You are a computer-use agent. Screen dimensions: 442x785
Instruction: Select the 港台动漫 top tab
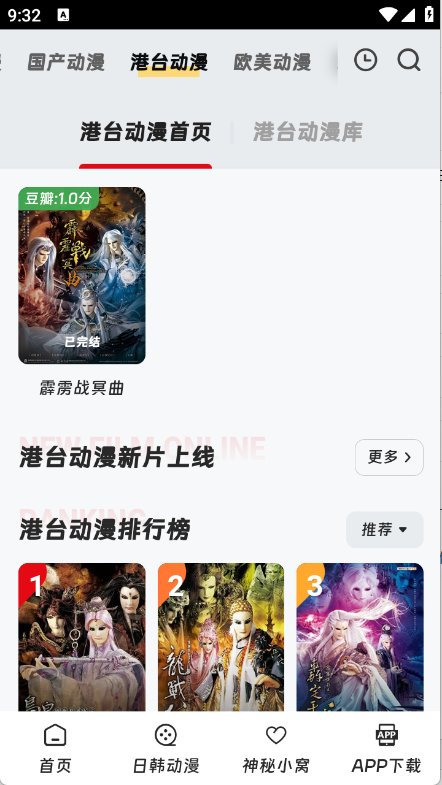tap(169, 63)
